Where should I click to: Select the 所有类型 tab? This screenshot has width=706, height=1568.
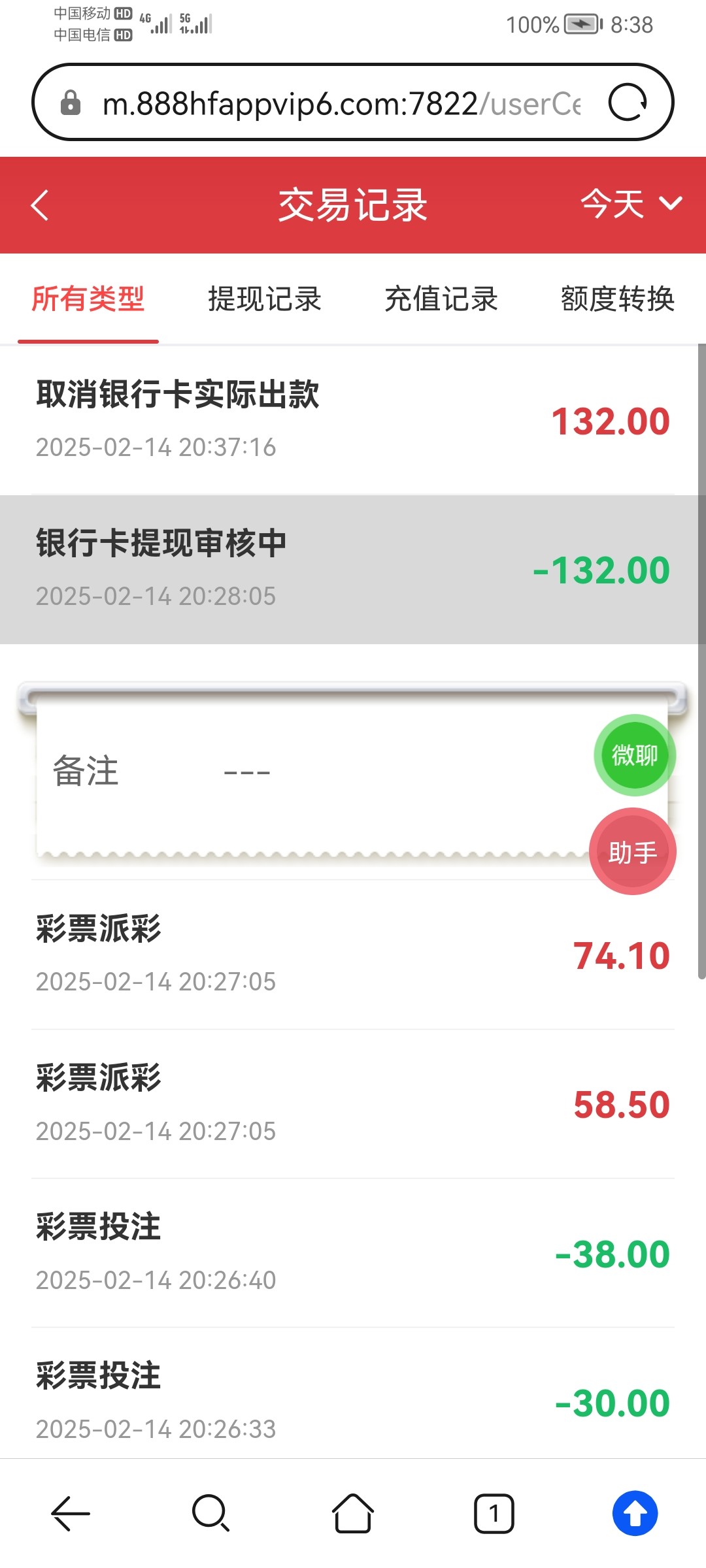pos(88,299)
